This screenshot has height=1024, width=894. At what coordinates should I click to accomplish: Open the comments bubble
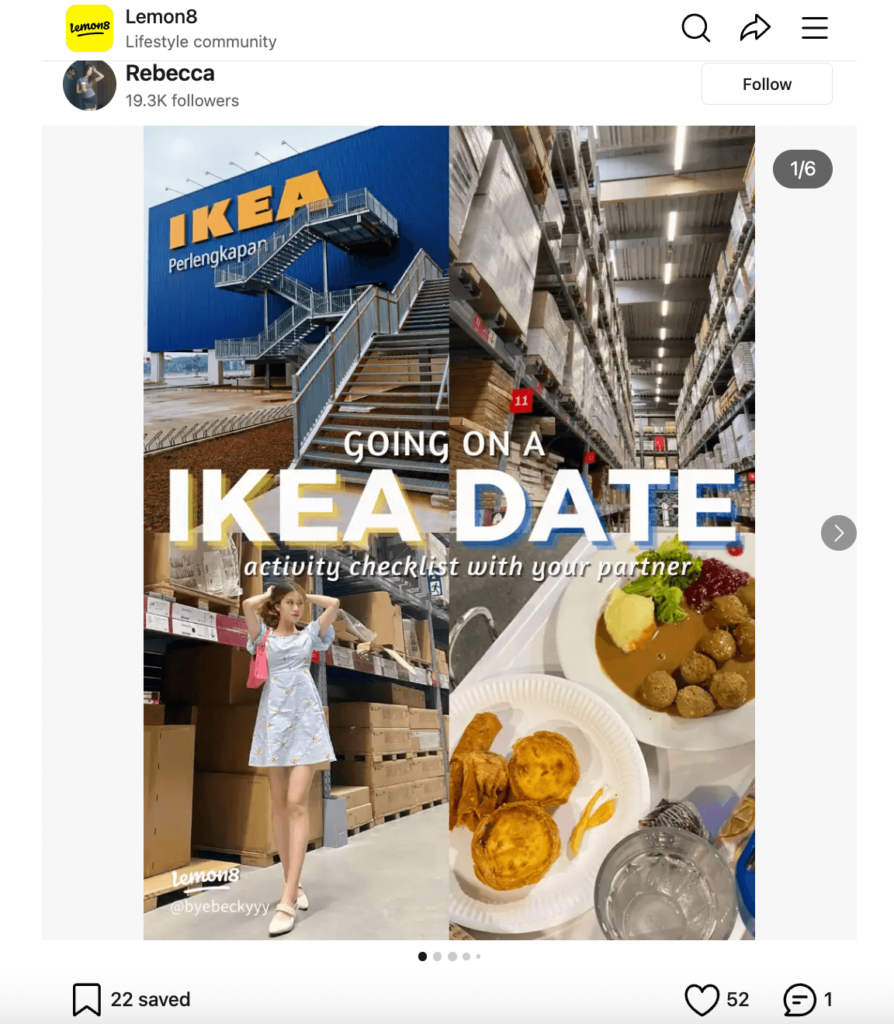pyautogui.click(x=799, y=999)
